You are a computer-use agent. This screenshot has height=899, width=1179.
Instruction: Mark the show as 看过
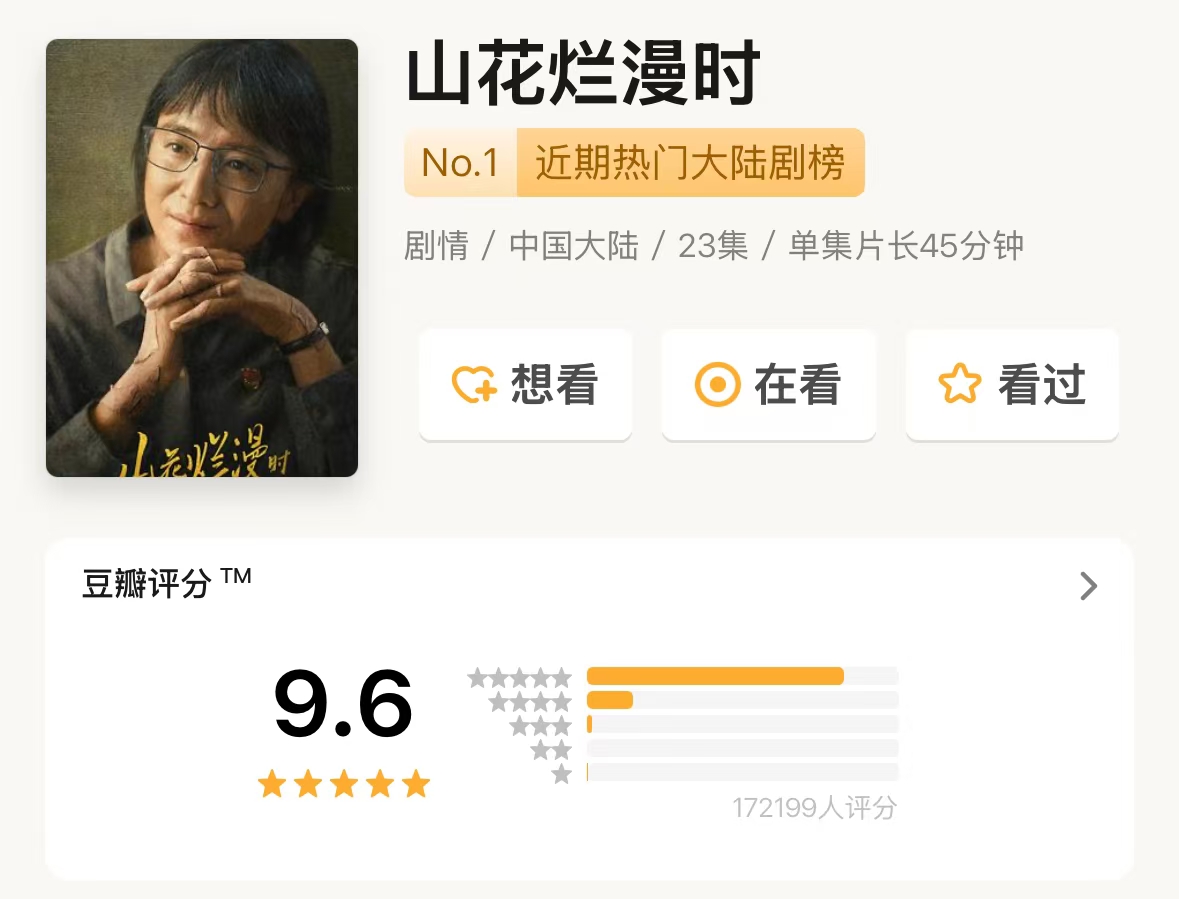[1011, 385]
